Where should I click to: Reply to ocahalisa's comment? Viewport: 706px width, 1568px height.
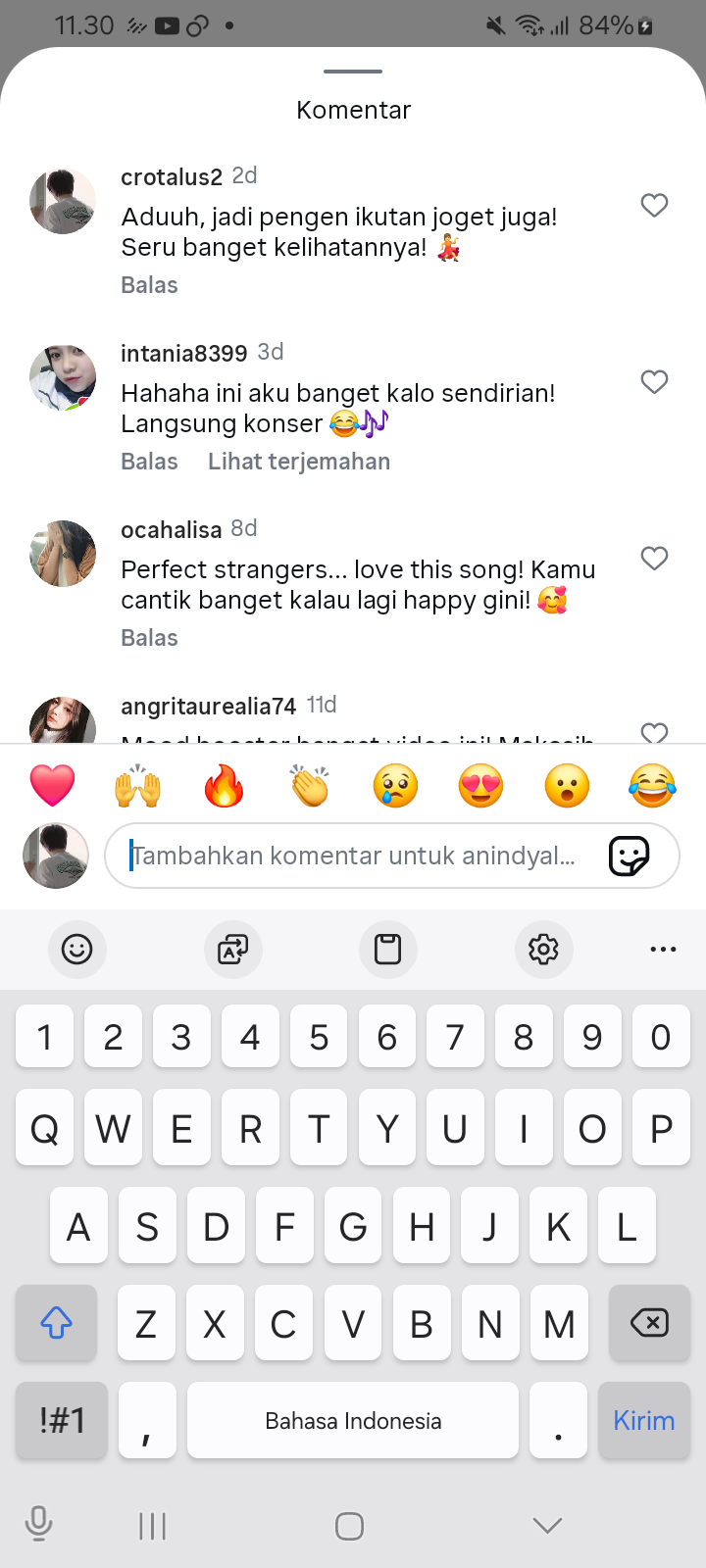pos(149,638)
